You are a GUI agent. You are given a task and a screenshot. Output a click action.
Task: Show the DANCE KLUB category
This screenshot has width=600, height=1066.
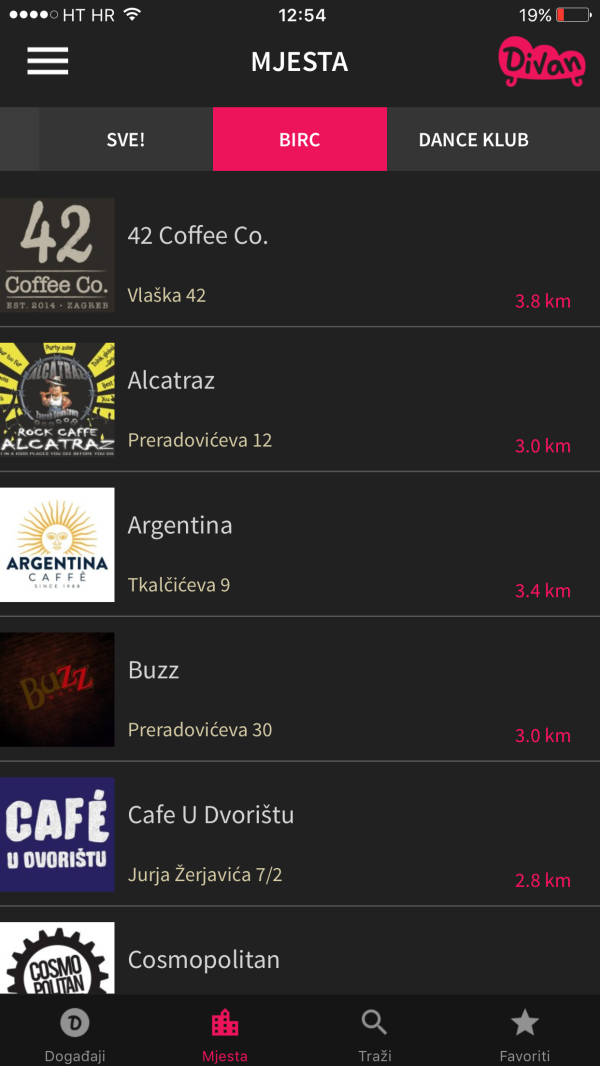473,140
